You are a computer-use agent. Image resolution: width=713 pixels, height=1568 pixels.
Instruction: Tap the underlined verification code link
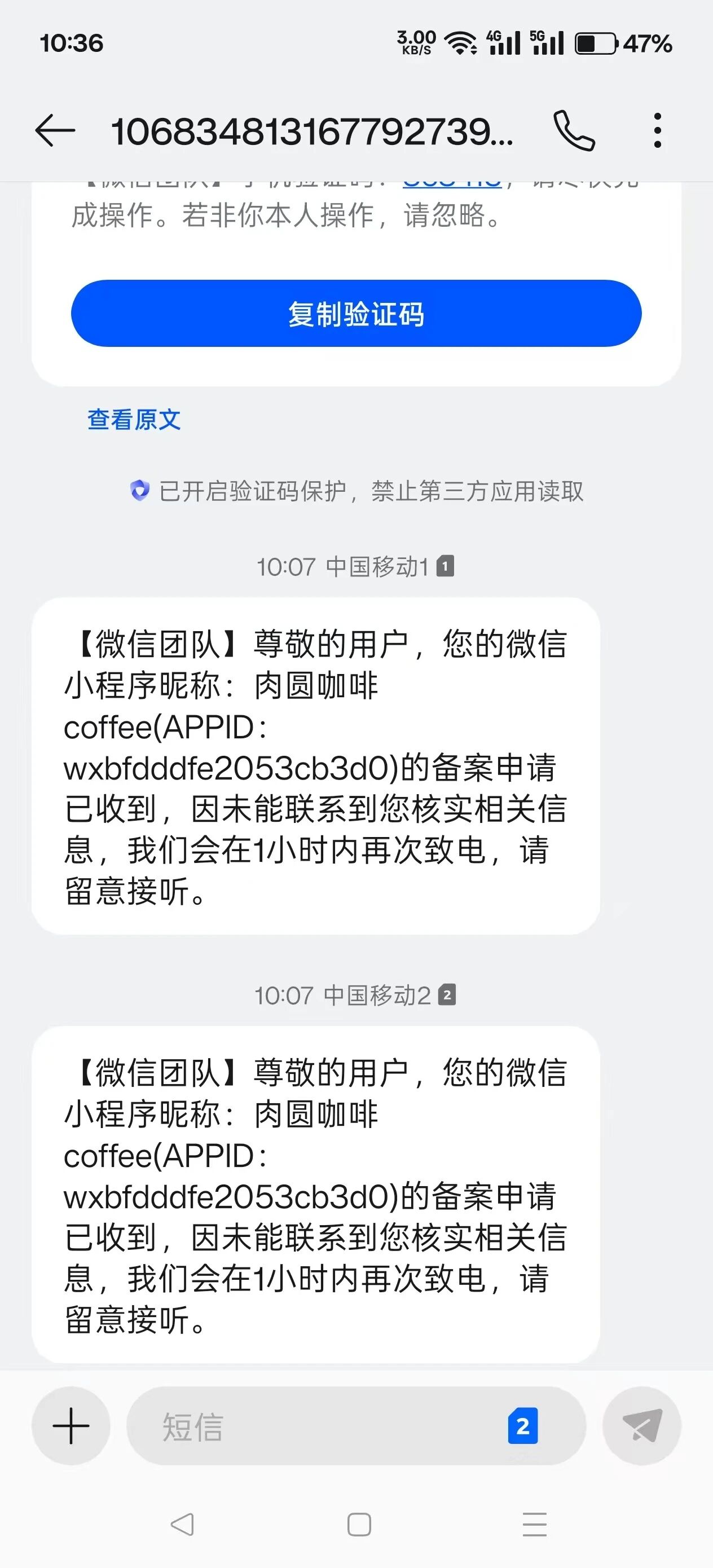[452, 183]
